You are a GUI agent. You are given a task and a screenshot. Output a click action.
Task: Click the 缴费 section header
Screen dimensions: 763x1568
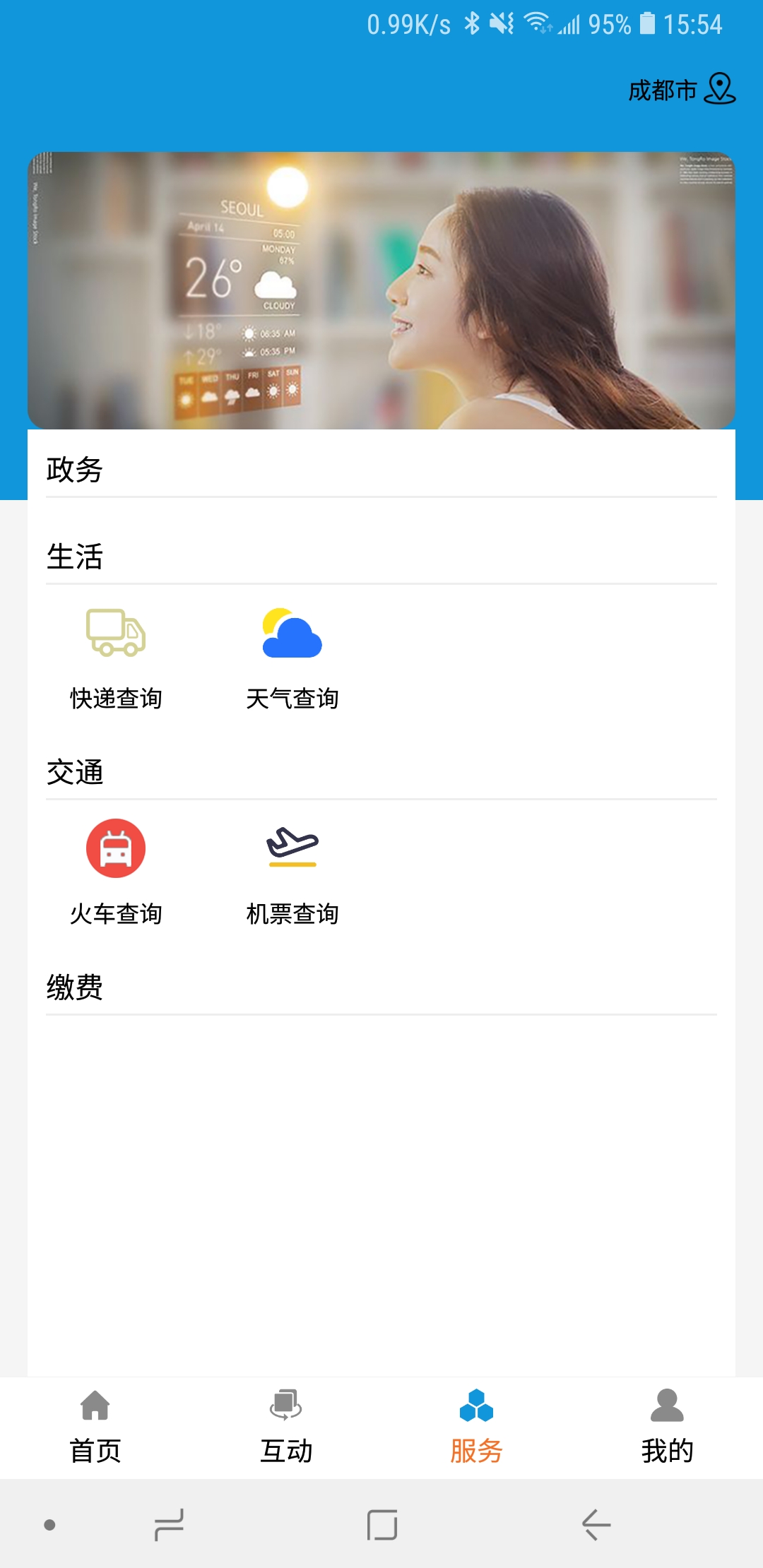click(74, 987)
